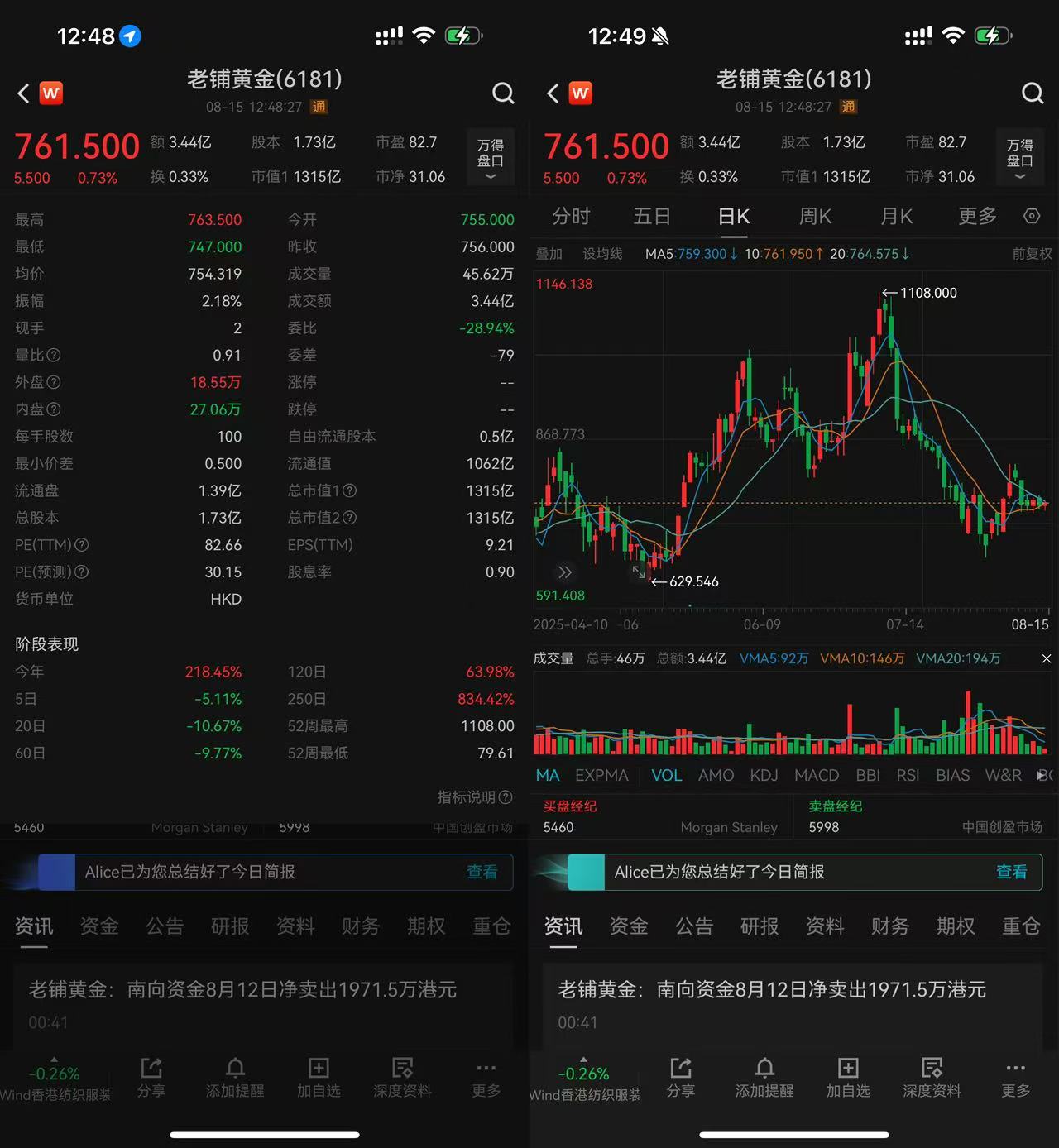Select the KDJ indicator

pyautogui.click(x=764, y=776)
